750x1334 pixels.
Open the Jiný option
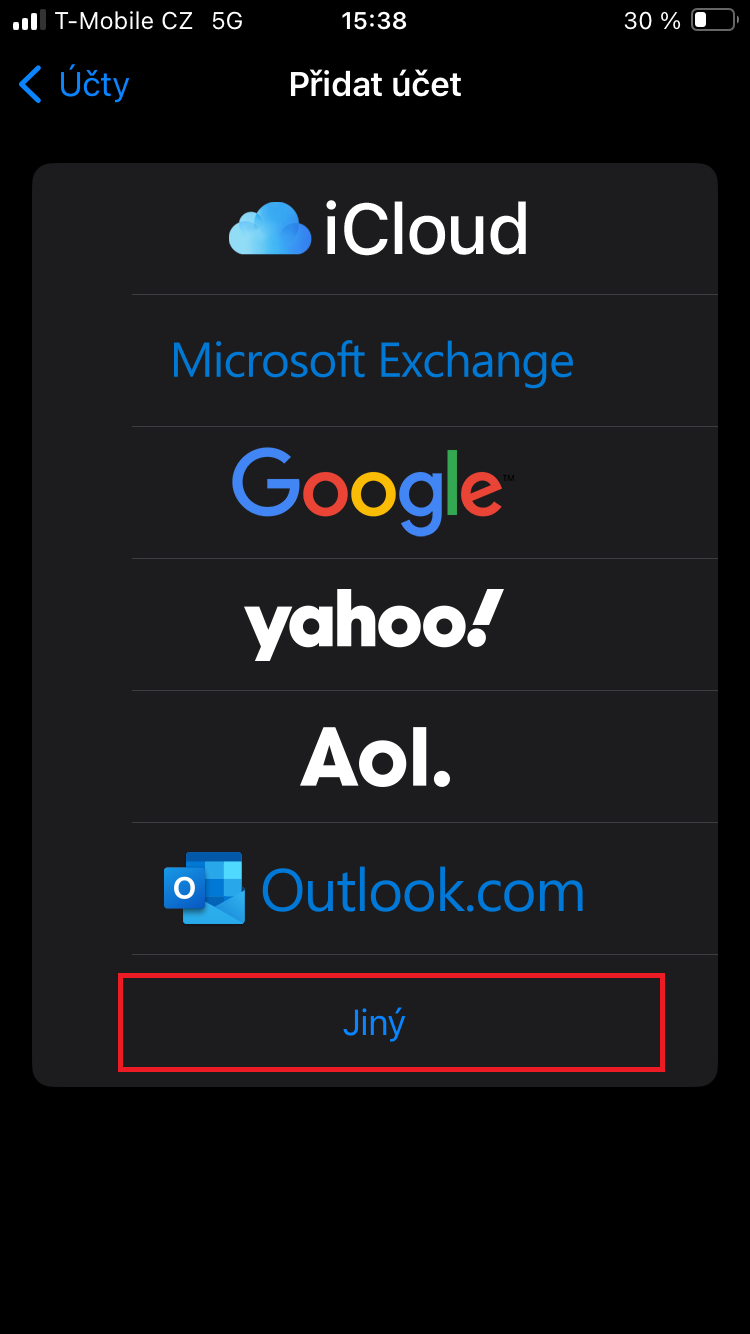pyautogui.click(x=374, y=1022)
